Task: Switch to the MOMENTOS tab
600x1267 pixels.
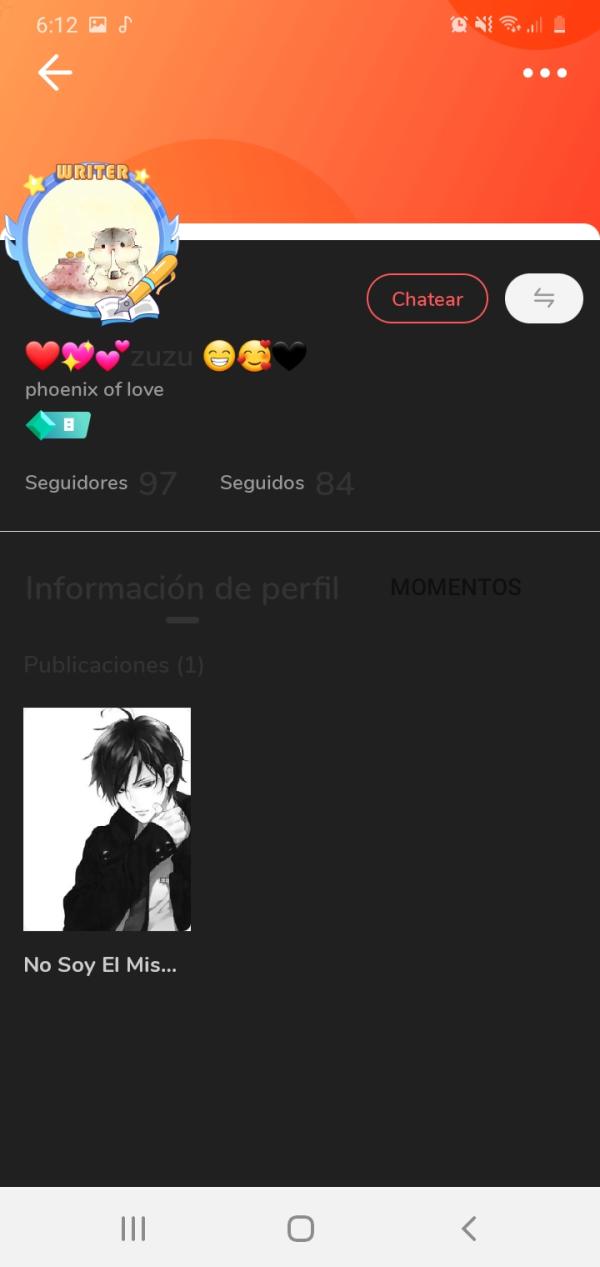Action: 455,588
